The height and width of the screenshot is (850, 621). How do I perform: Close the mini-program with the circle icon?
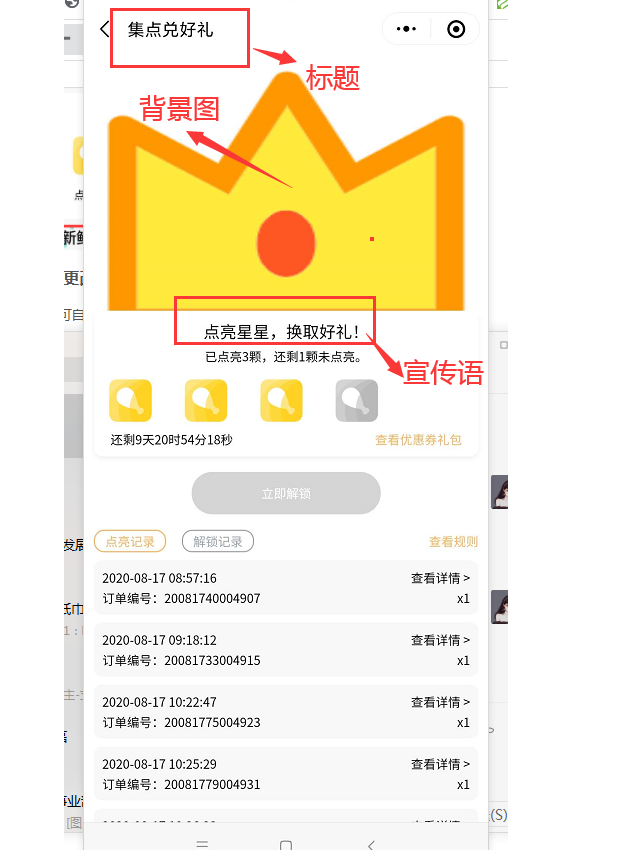pos(456,29)
